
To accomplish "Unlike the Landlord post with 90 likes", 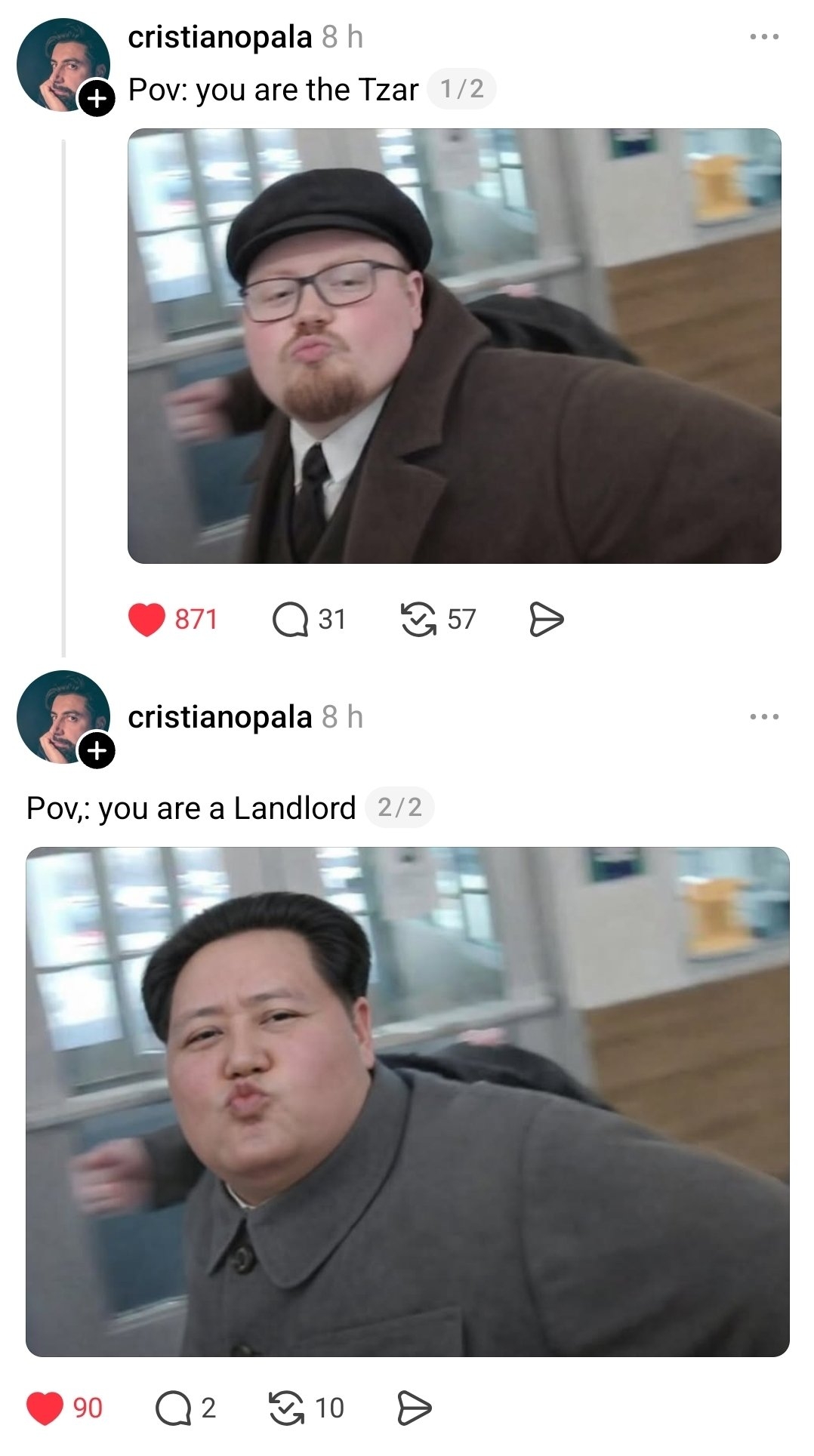I will 45,1408.
